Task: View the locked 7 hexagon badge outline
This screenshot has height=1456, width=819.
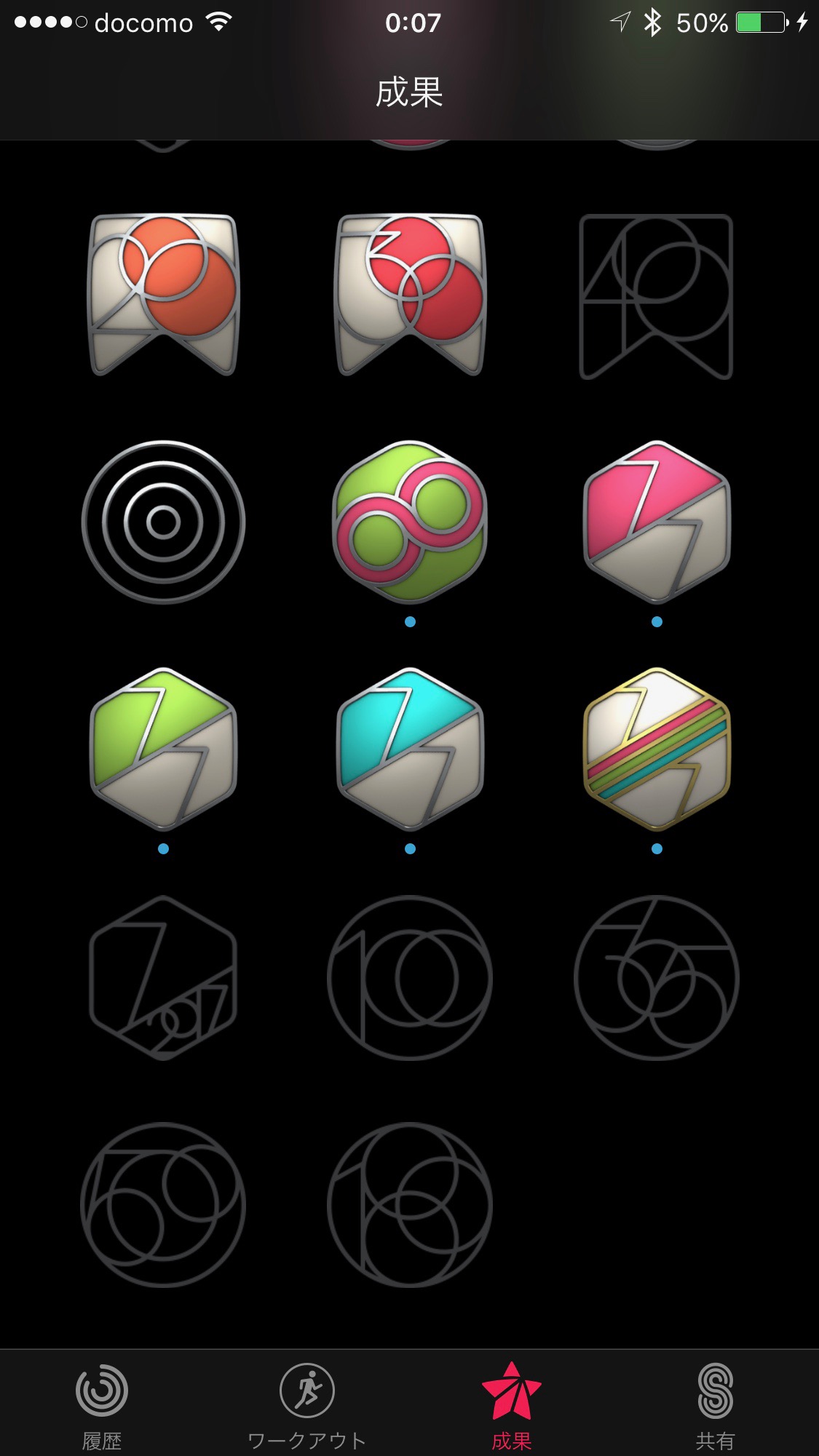Action: coord(163,977)
